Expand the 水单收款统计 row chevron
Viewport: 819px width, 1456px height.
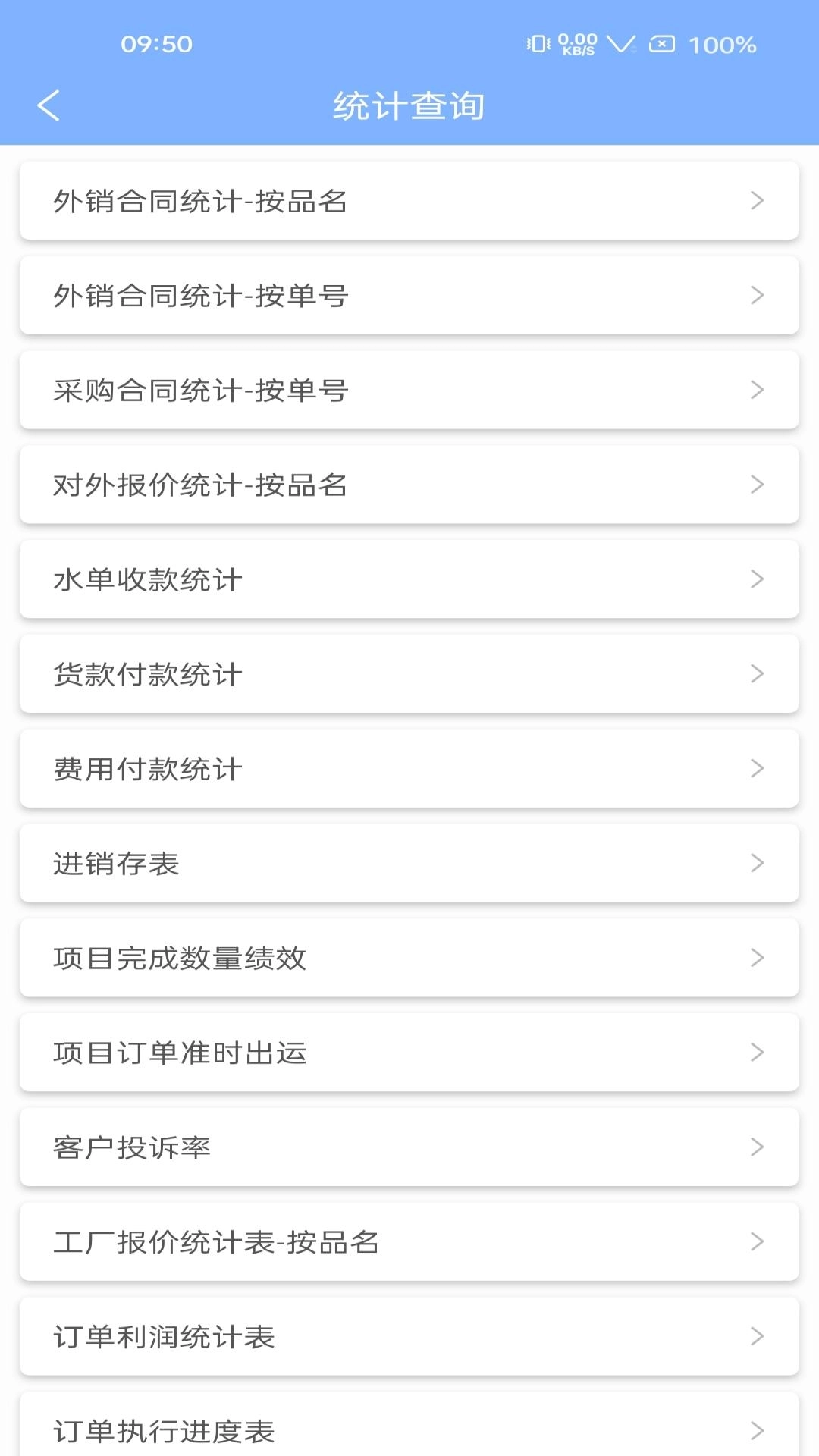tap(757, 579)
